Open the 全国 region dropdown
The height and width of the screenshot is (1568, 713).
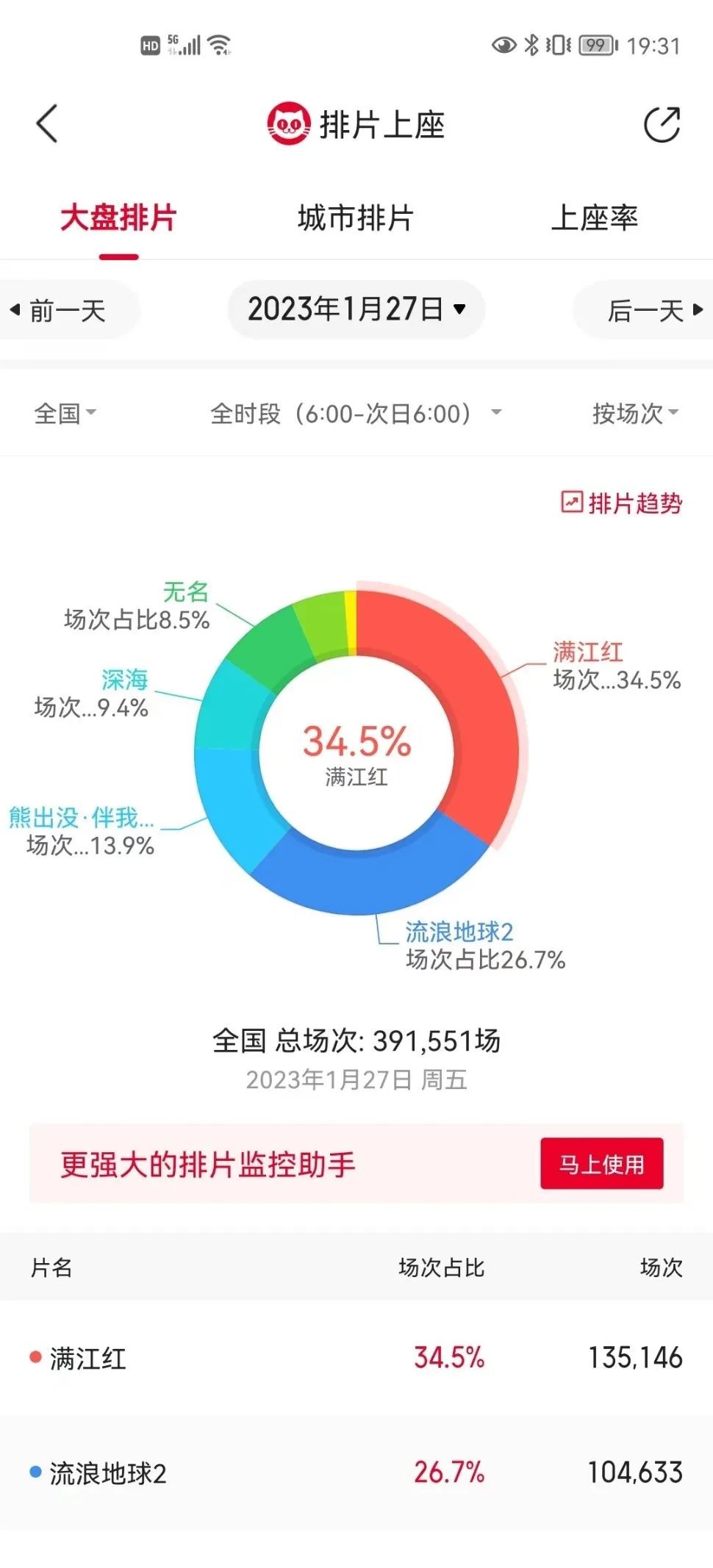(x=65, y=413)
